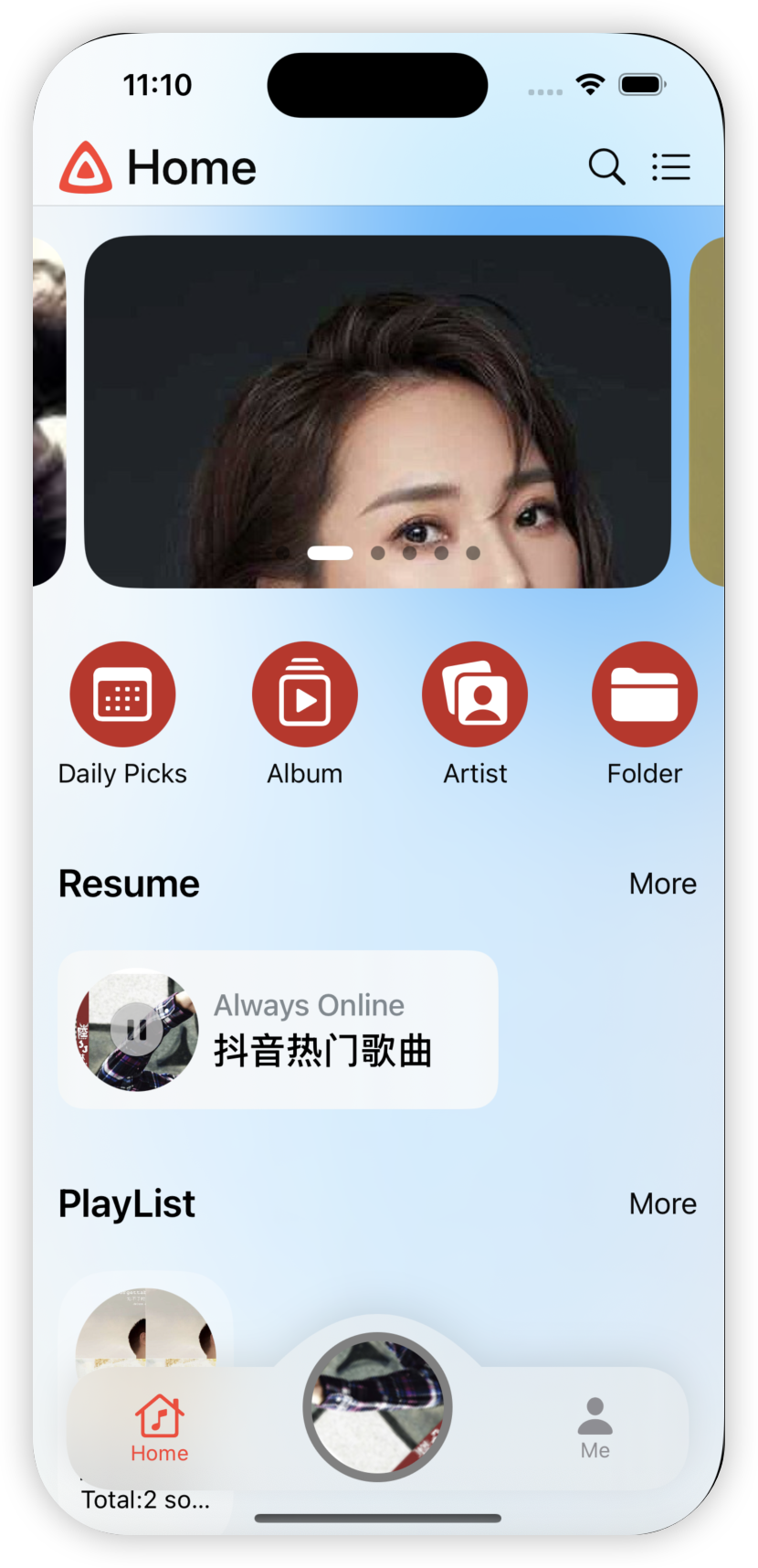Open Daily Picks

pyautogui.click(x=122, y=695)
